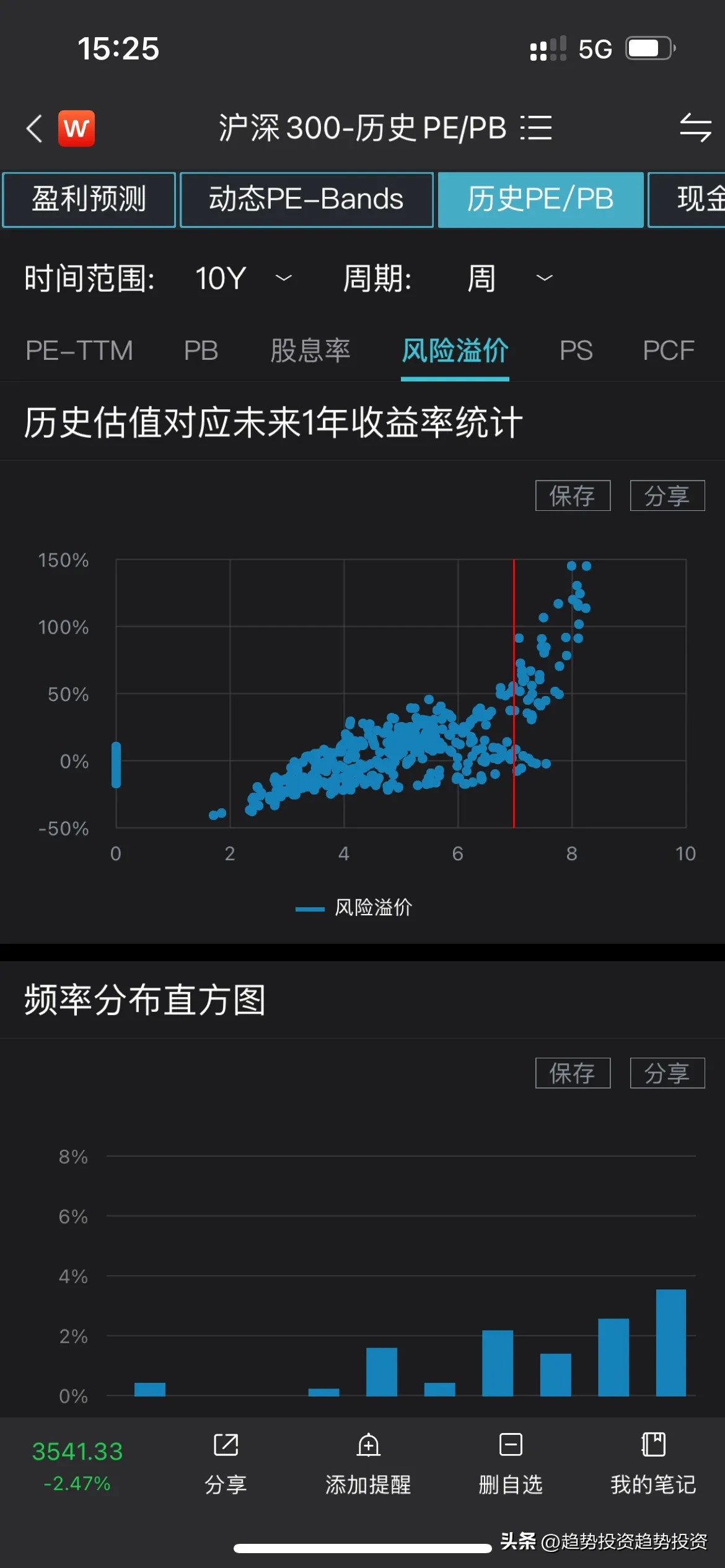The width and height of the screenshot is (725, 1568).
Task: Share the scatter chart with 分享
Action: pos(667,495)
